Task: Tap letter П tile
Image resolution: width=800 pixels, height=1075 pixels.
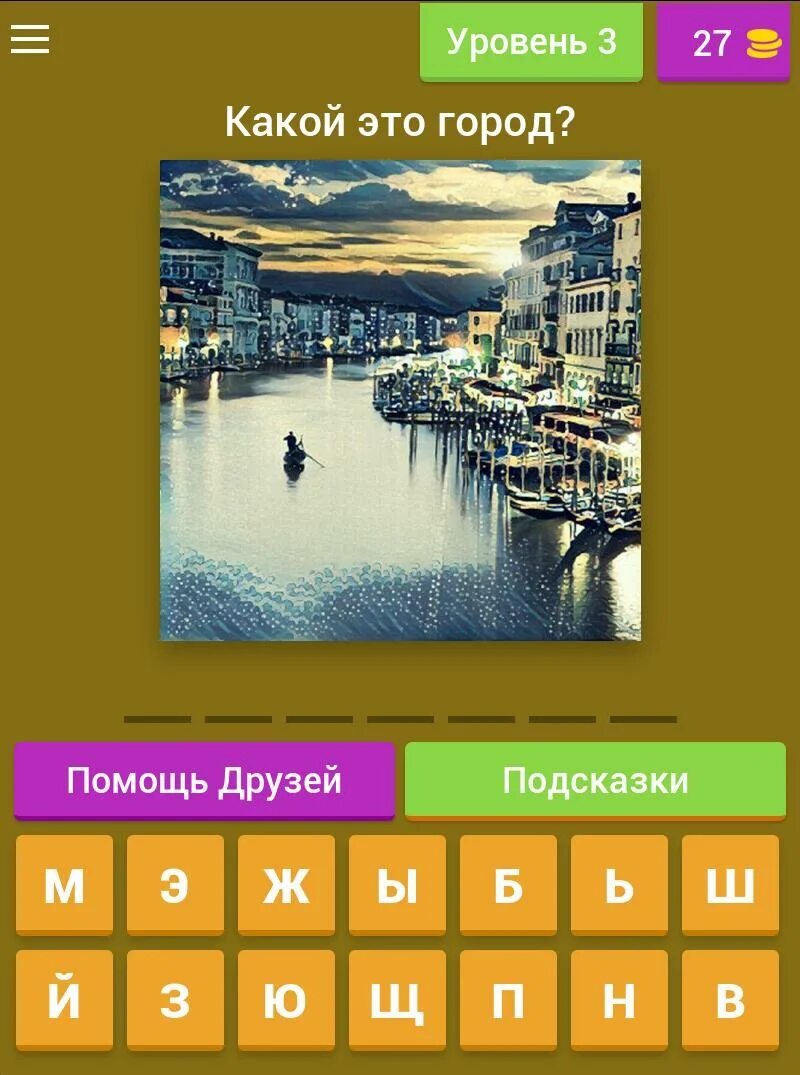Action: point(508,1000)
